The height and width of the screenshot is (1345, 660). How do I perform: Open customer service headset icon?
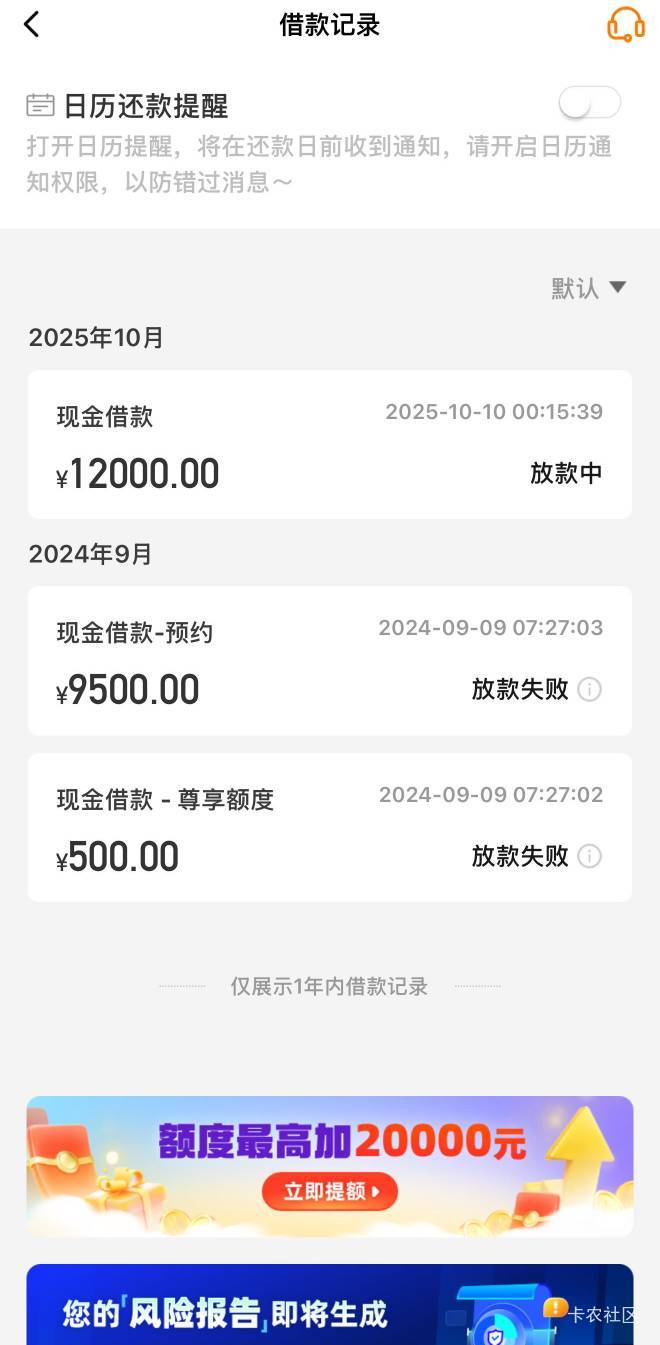point(625,25)
